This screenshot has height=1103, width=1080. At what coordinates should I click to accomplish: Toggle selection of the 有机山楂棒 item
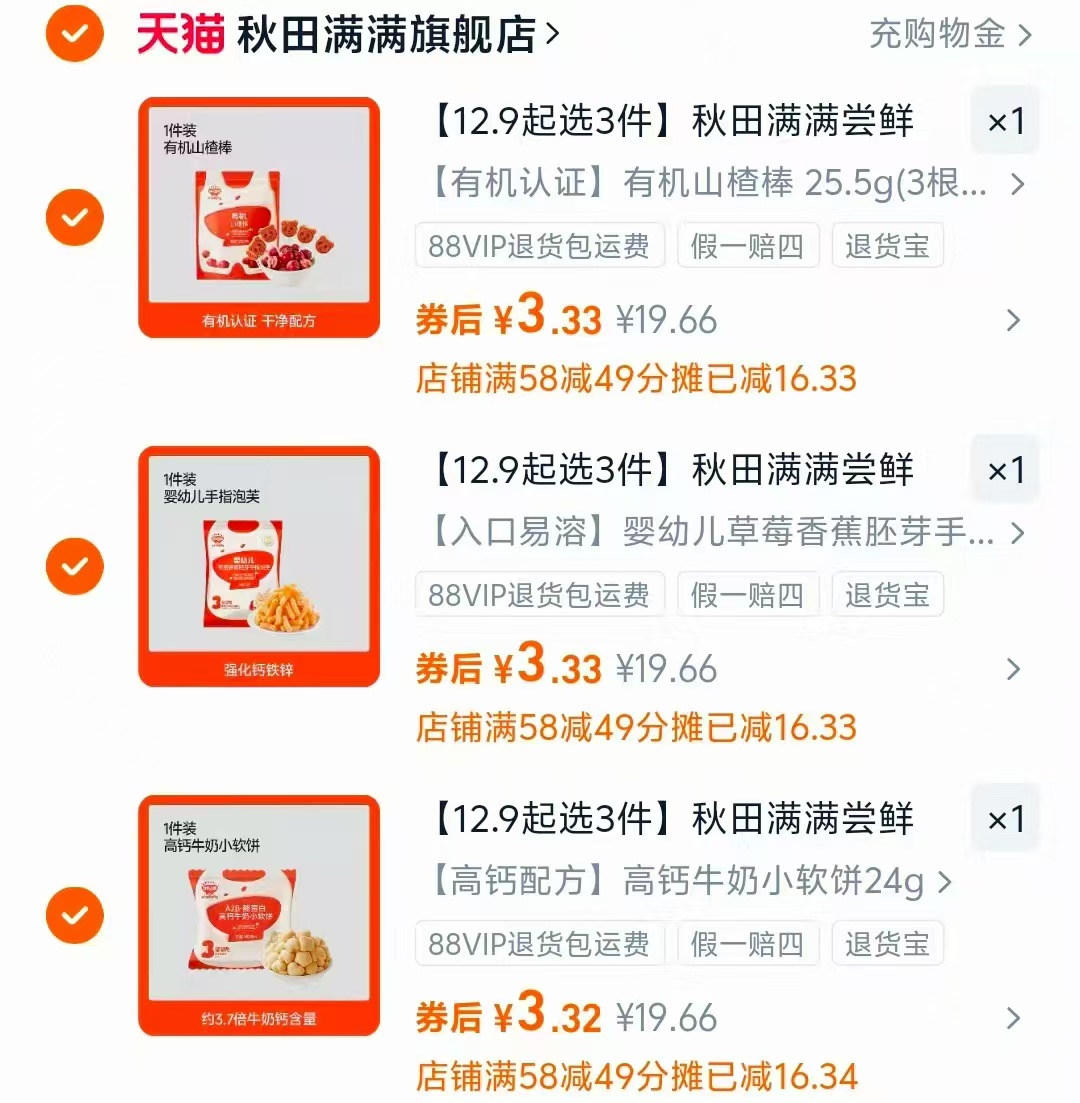pos(74,217)
